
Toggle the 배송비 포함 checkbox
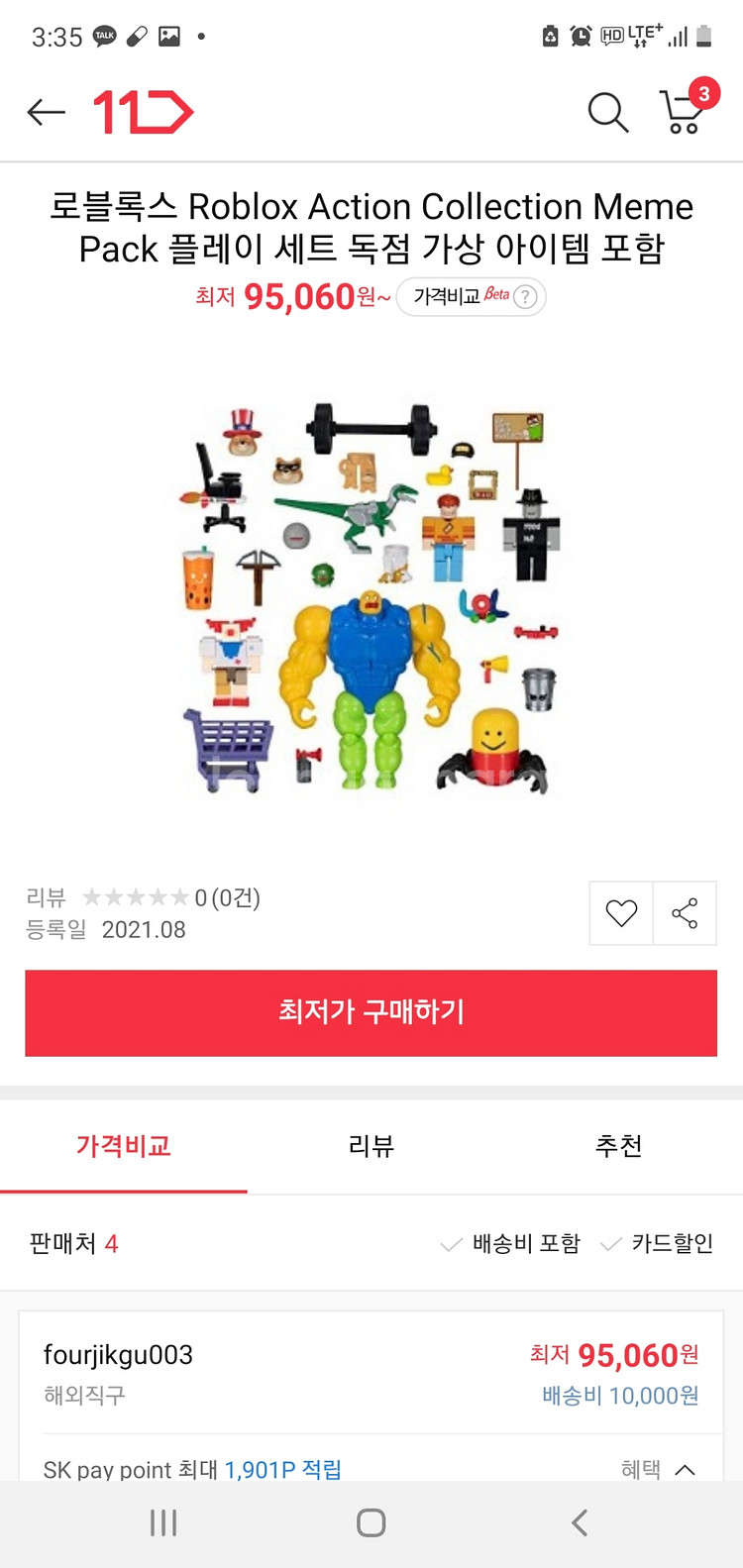[x=510, y=1243]
